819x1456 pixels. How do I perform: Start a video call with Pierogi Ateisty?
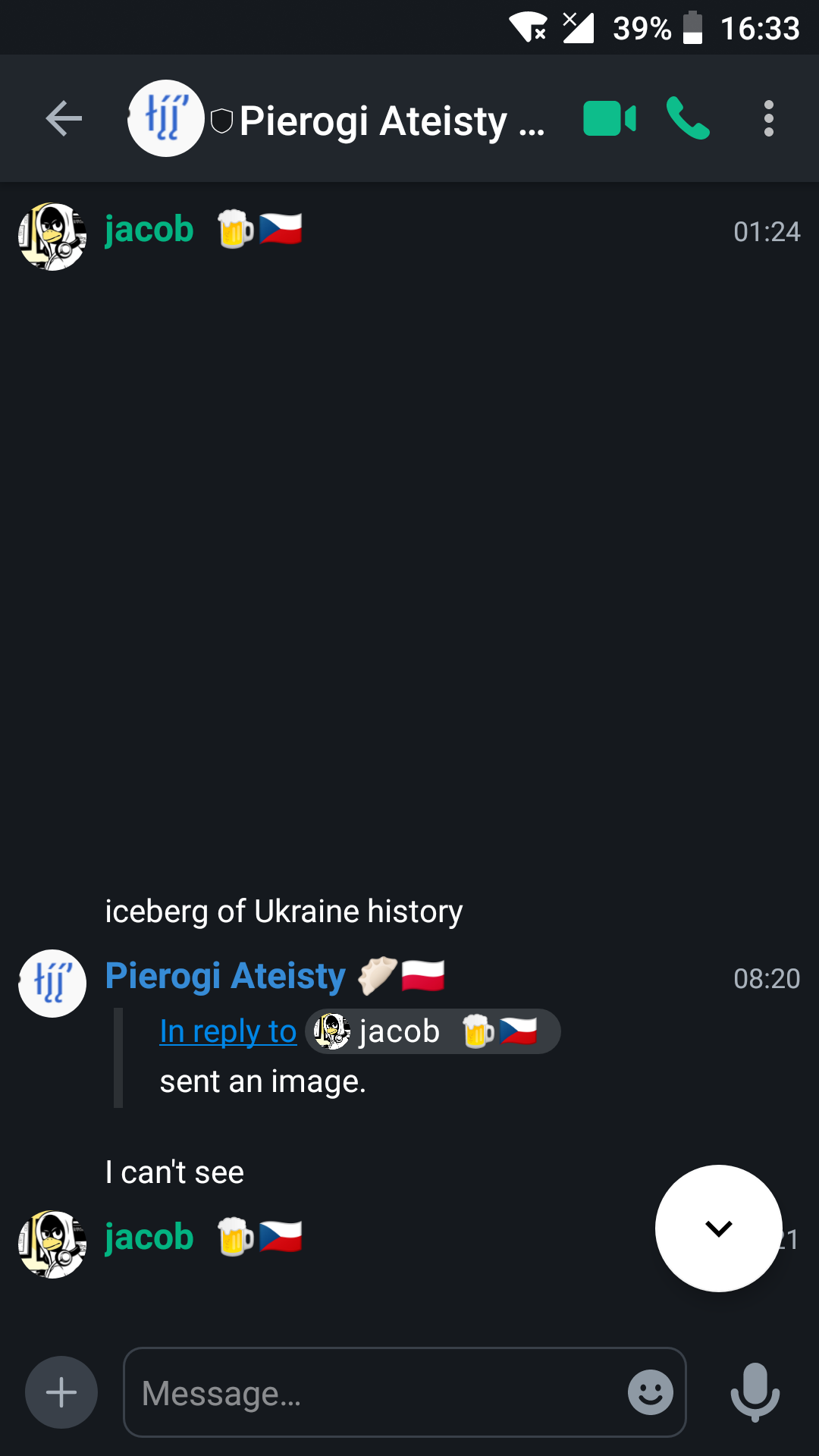pyautogui.click(x=610, y=118)
